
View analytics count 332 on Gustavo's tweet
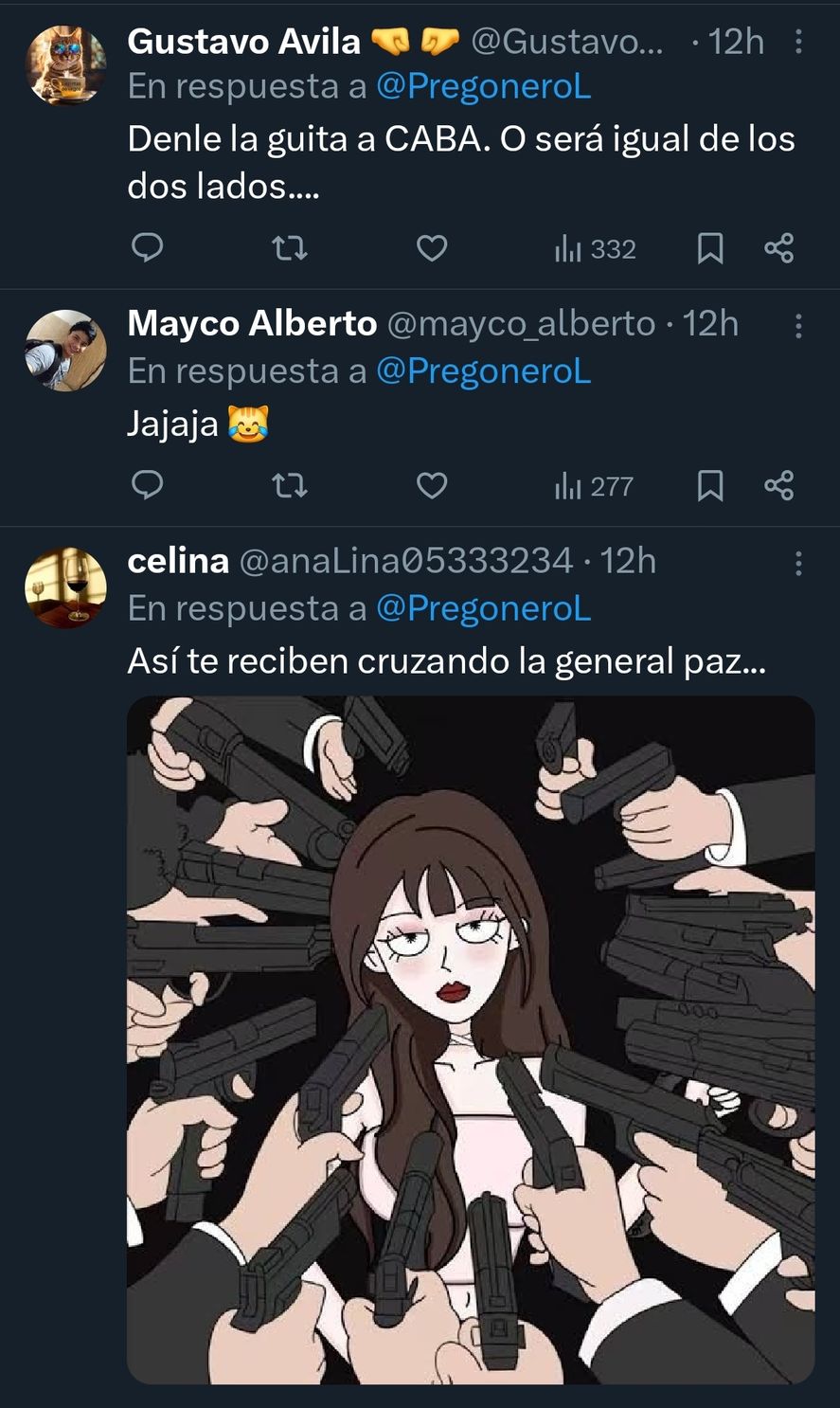coord(596,249)
